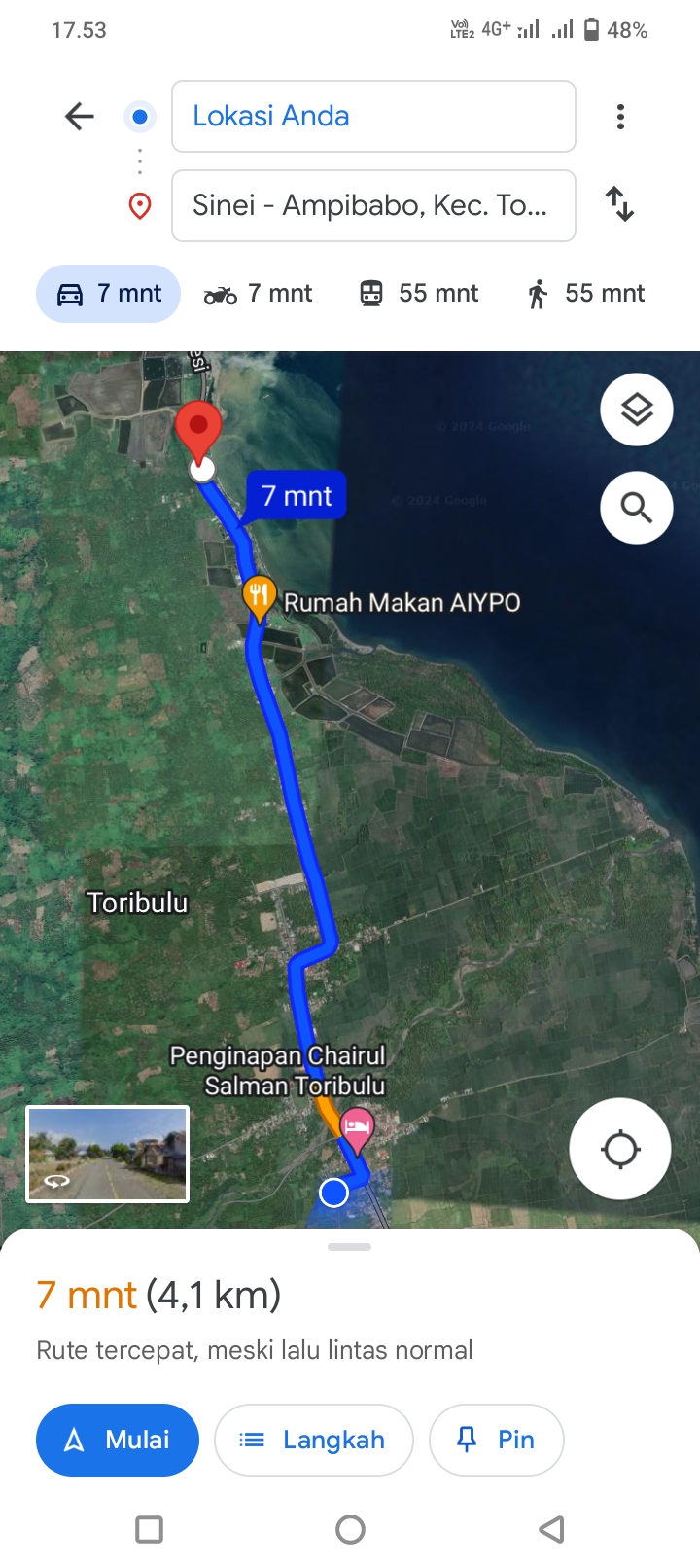The image size is (700, 1568).
Task: Start navigation with Mulai
Action: [118, 1440]
